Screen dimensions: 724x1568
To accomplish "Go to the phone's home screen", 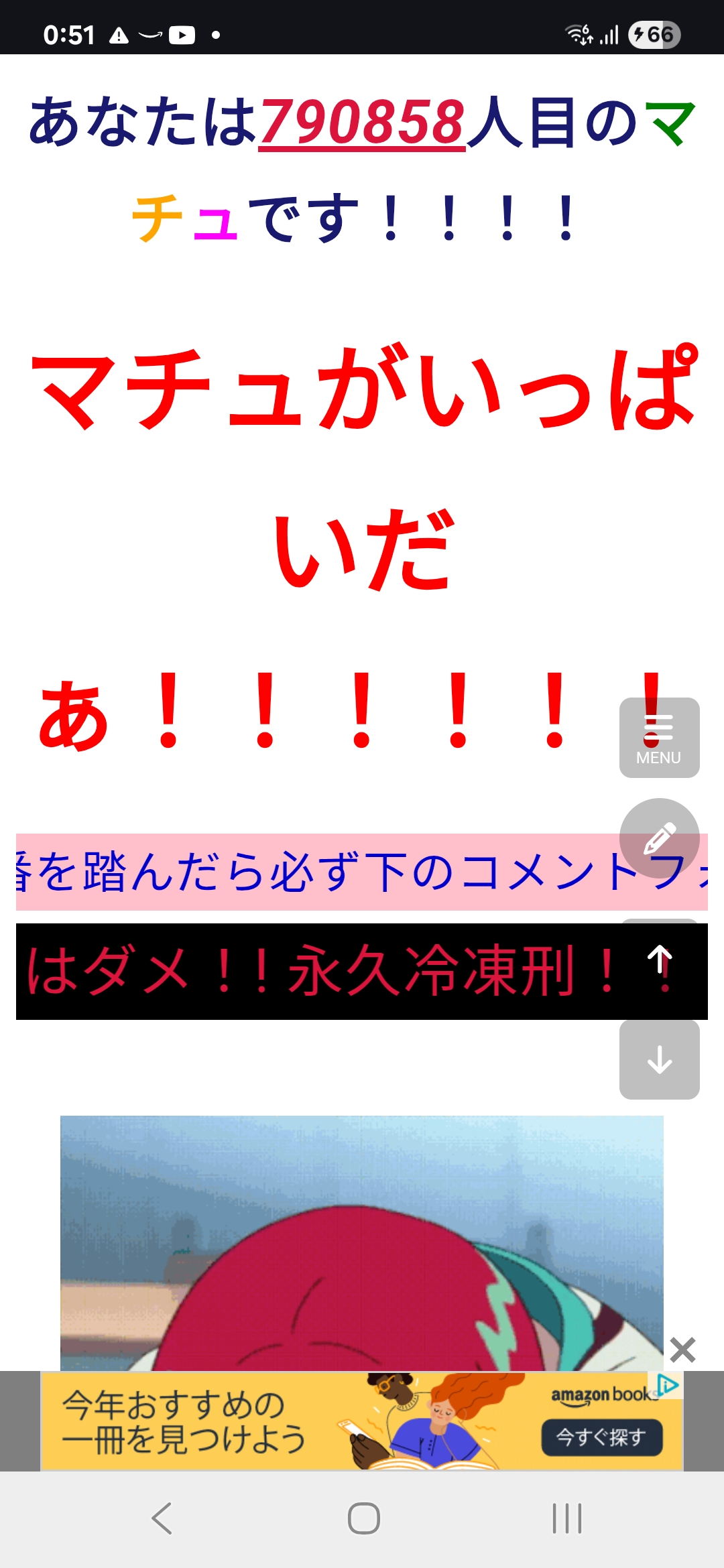I will 363,1518.
